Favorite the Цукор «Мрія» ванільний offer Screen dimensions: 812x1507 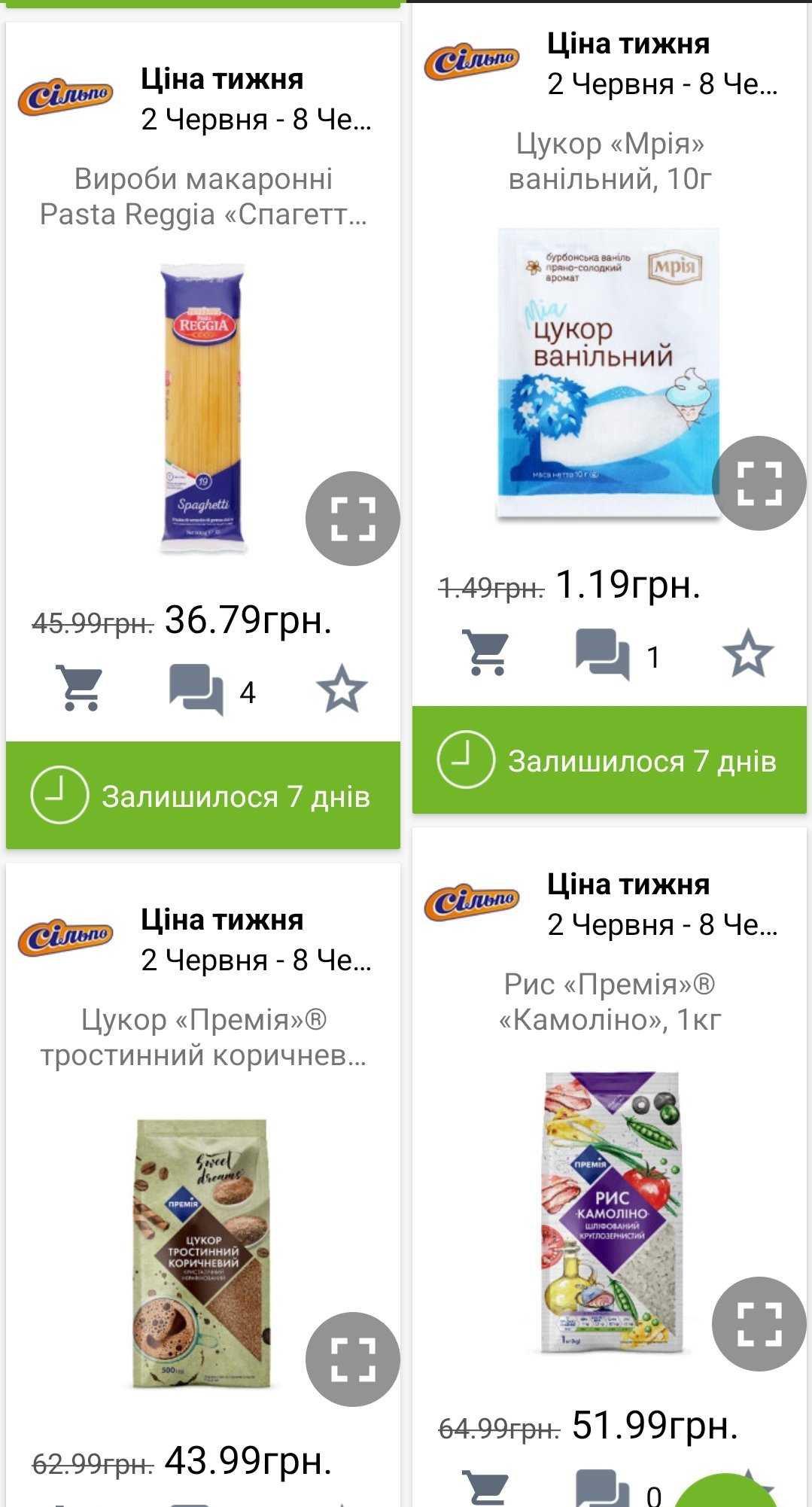tap(748, 653)
